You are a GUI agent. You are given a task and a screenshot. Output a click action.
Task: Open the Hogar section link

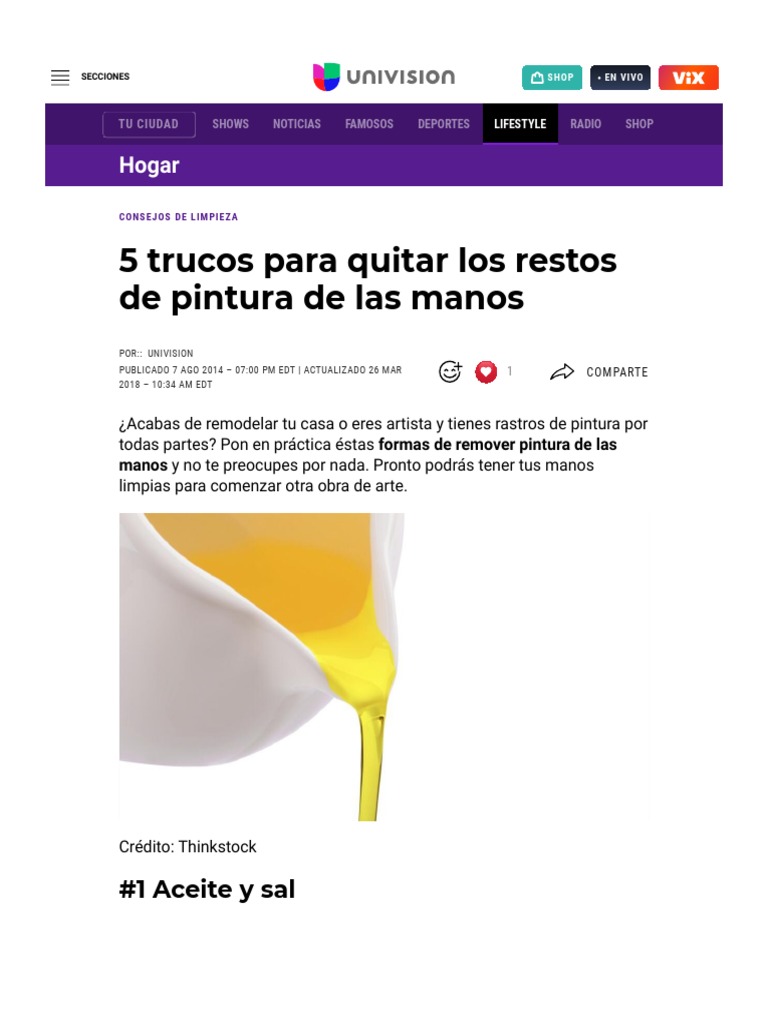[149, 165]
